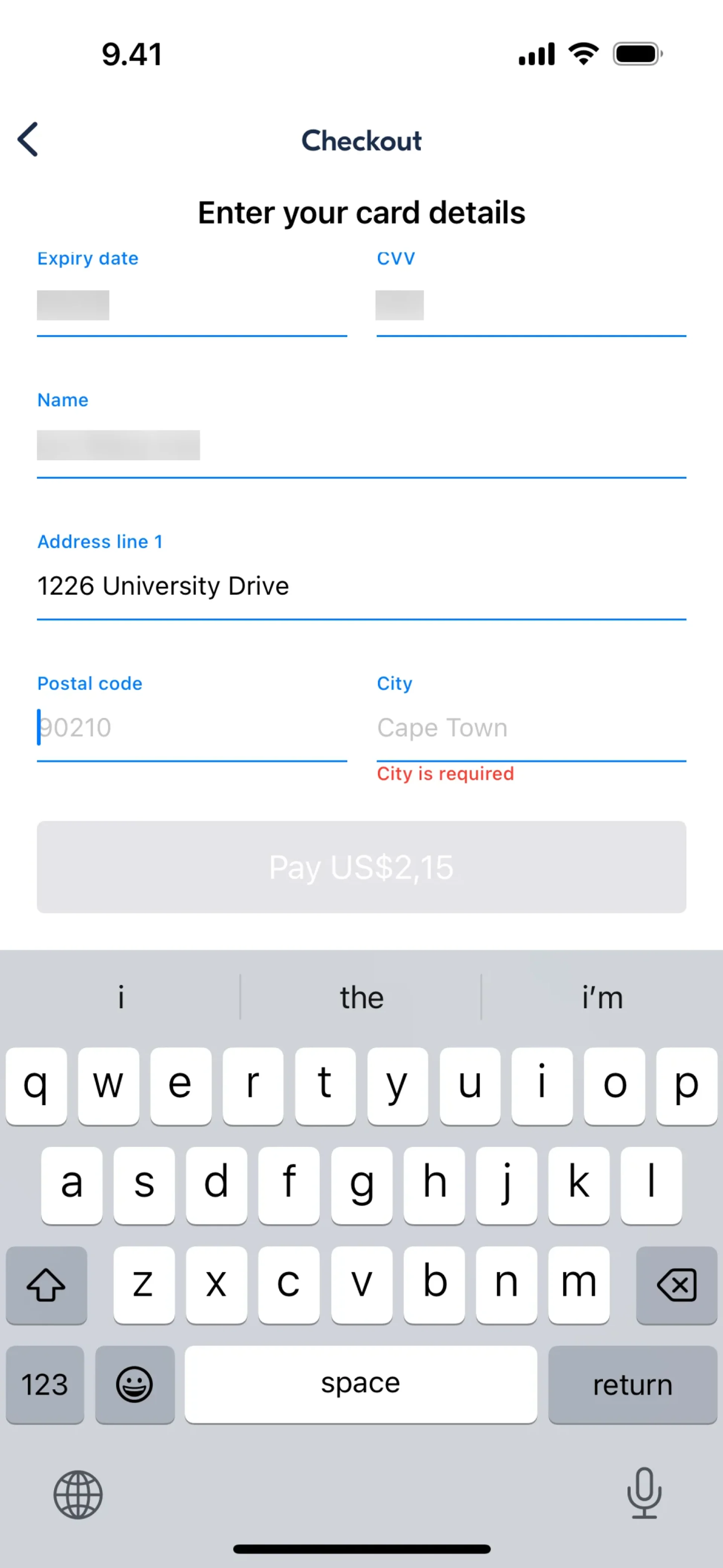Edit the Name field

click(x=361, y=446)
